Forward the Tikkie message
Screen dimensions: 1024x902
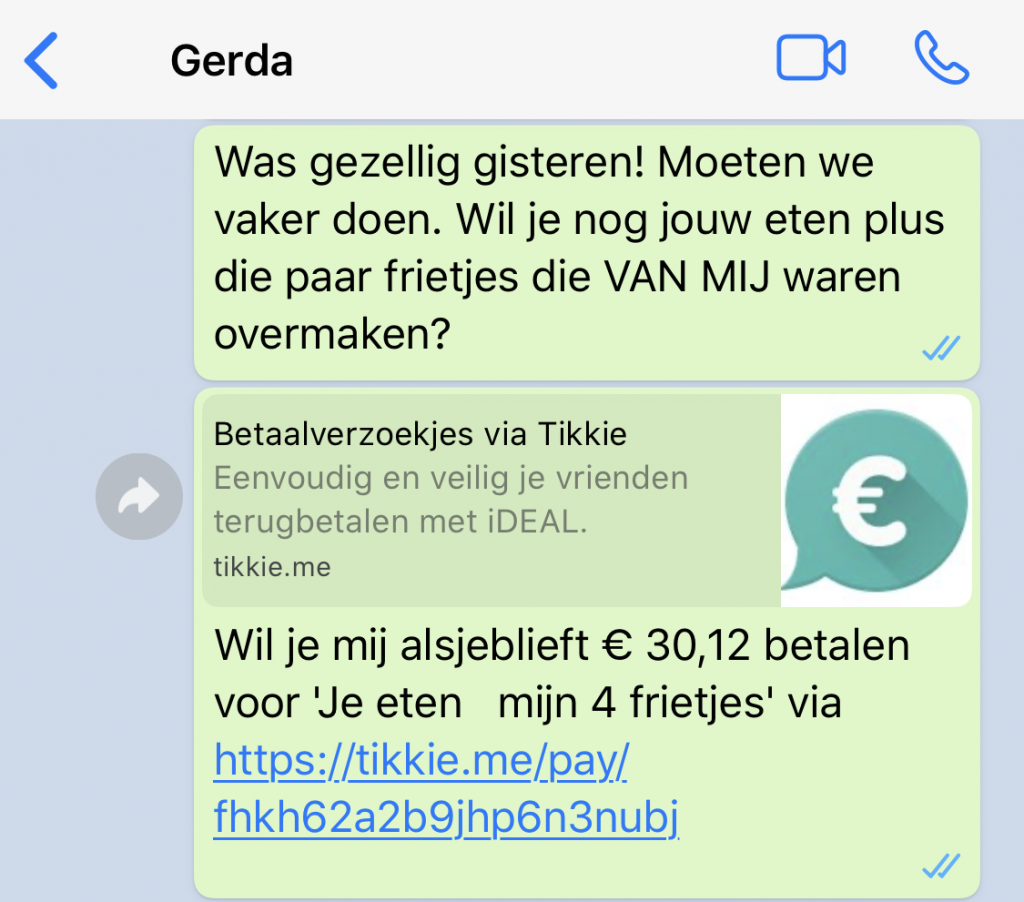[x=139, y=496]
